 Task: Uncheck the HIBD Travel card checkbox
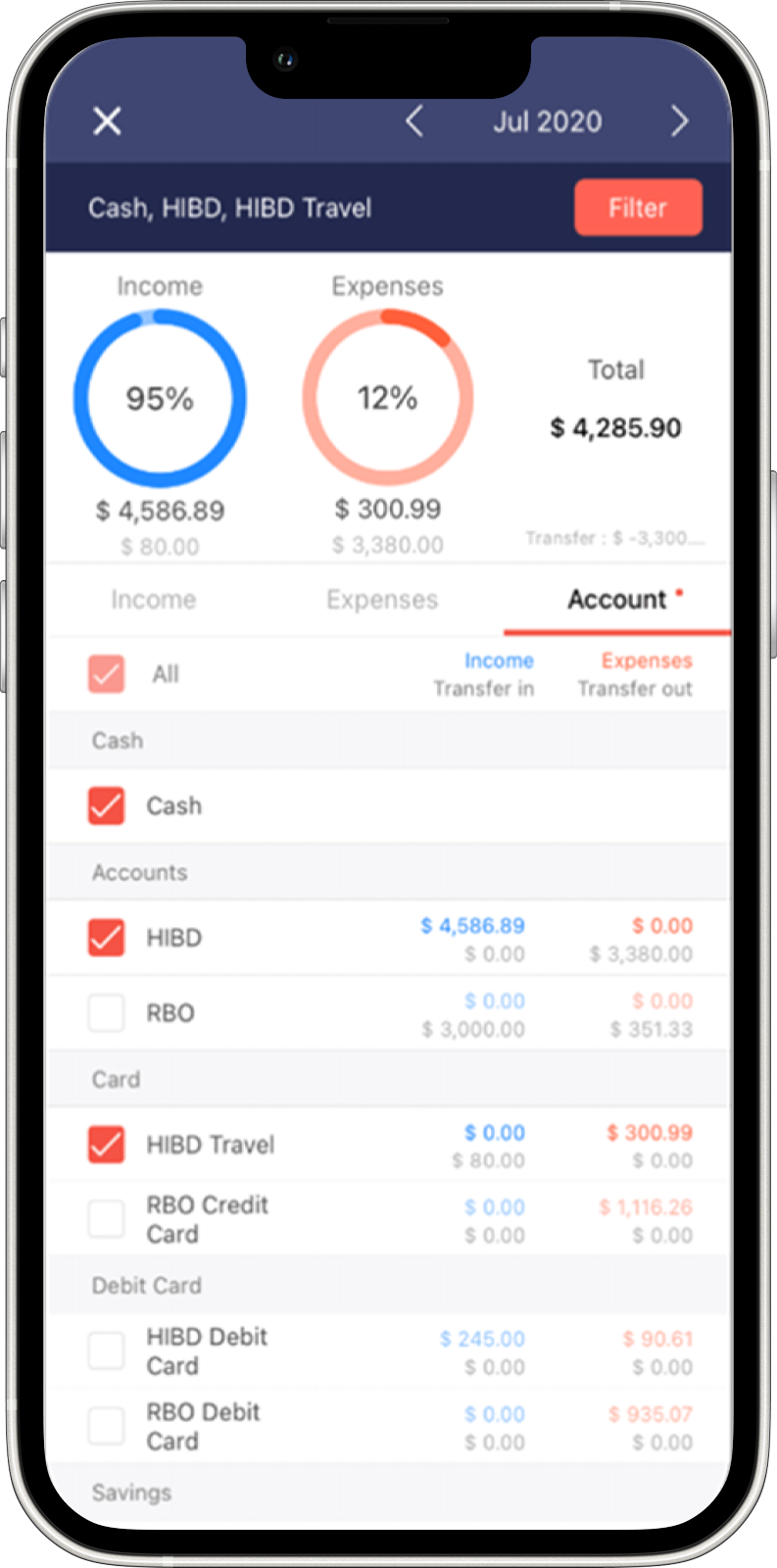[x=106, y=1145]
